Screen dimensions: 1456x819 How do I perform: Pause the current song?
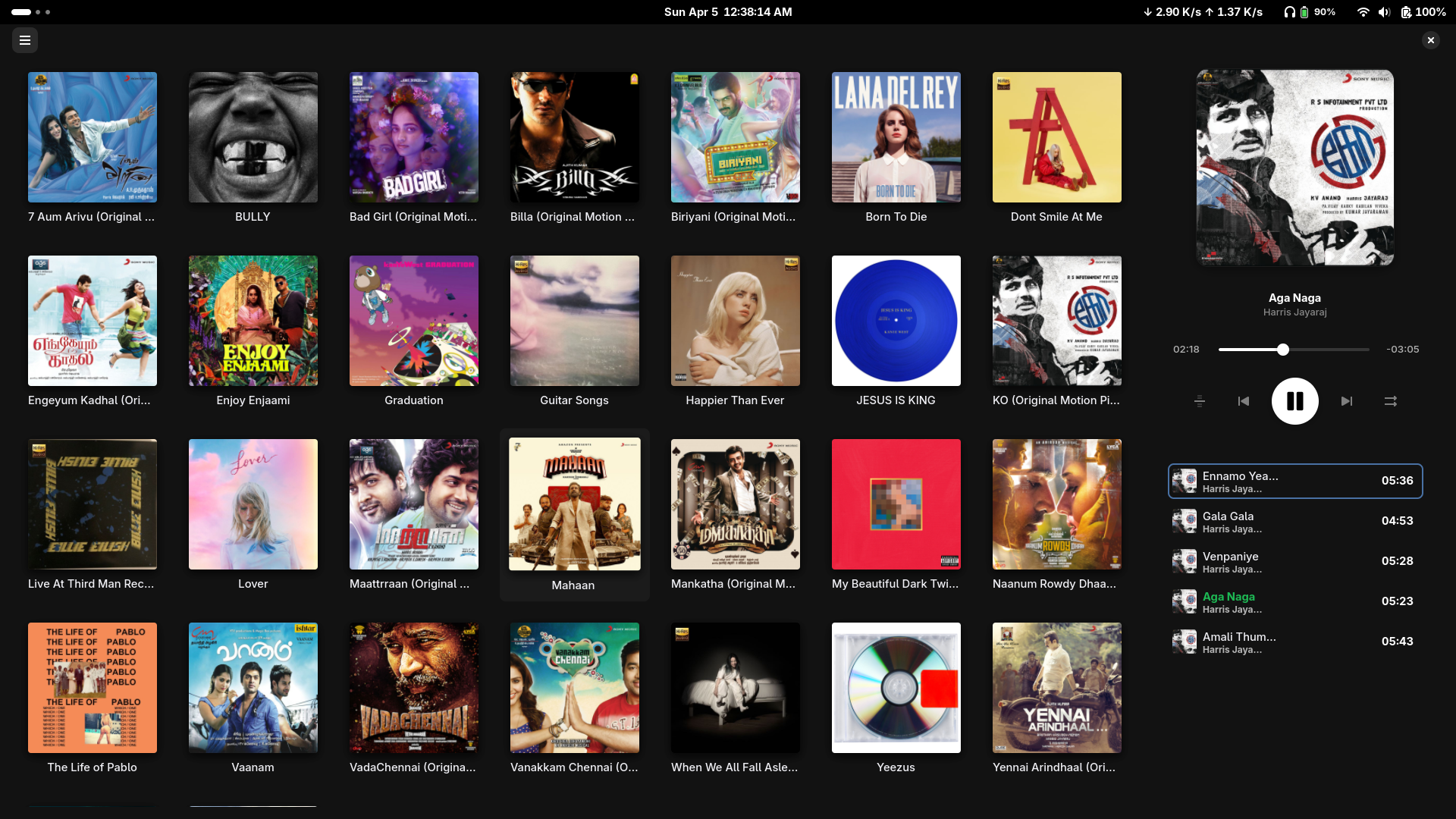pyautogui.click(x=1294, y=401)
